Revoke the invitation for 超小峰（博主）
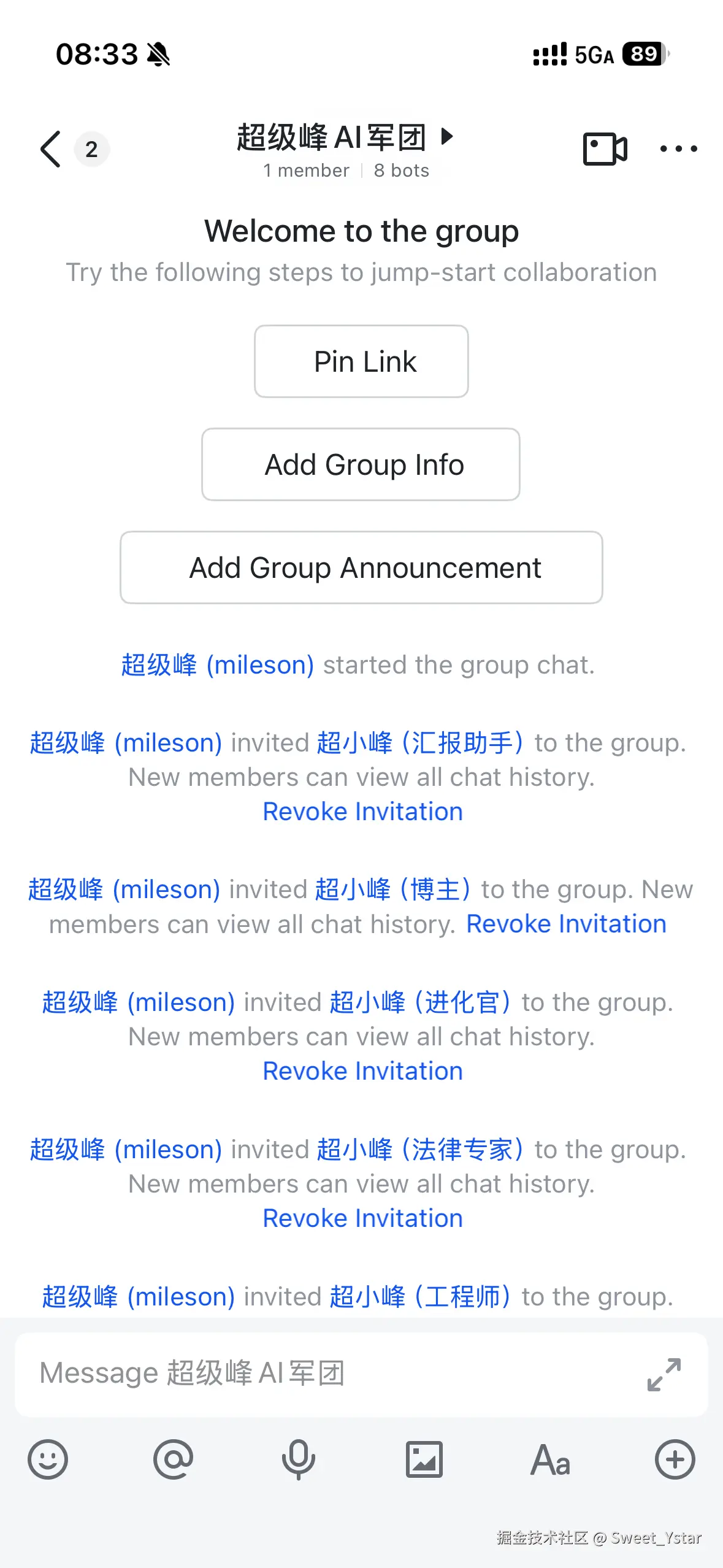Screen dimensions: 723x1568 coord(566,923)
